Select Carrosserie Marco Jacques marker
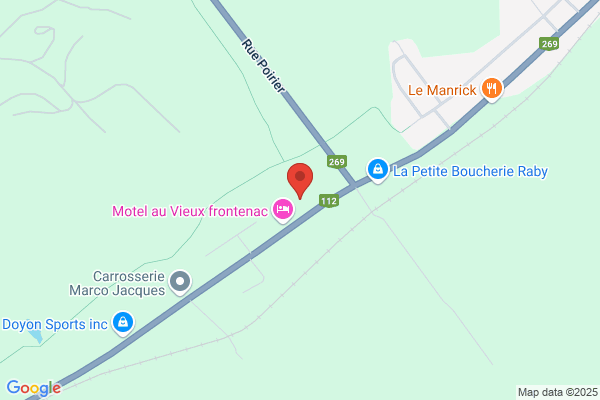600x400 pixels. (180, 282)
